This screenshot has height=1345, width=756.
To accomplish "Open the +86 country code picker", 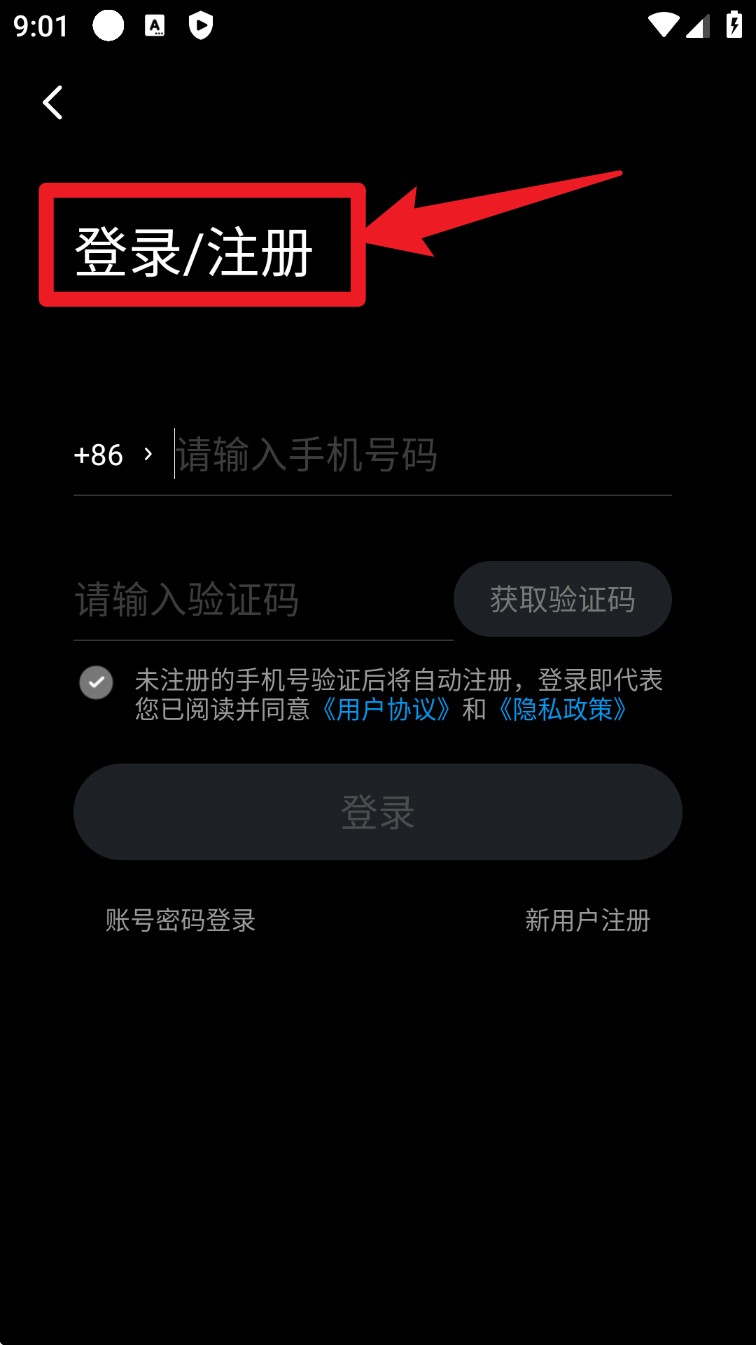I will [113, 455].
